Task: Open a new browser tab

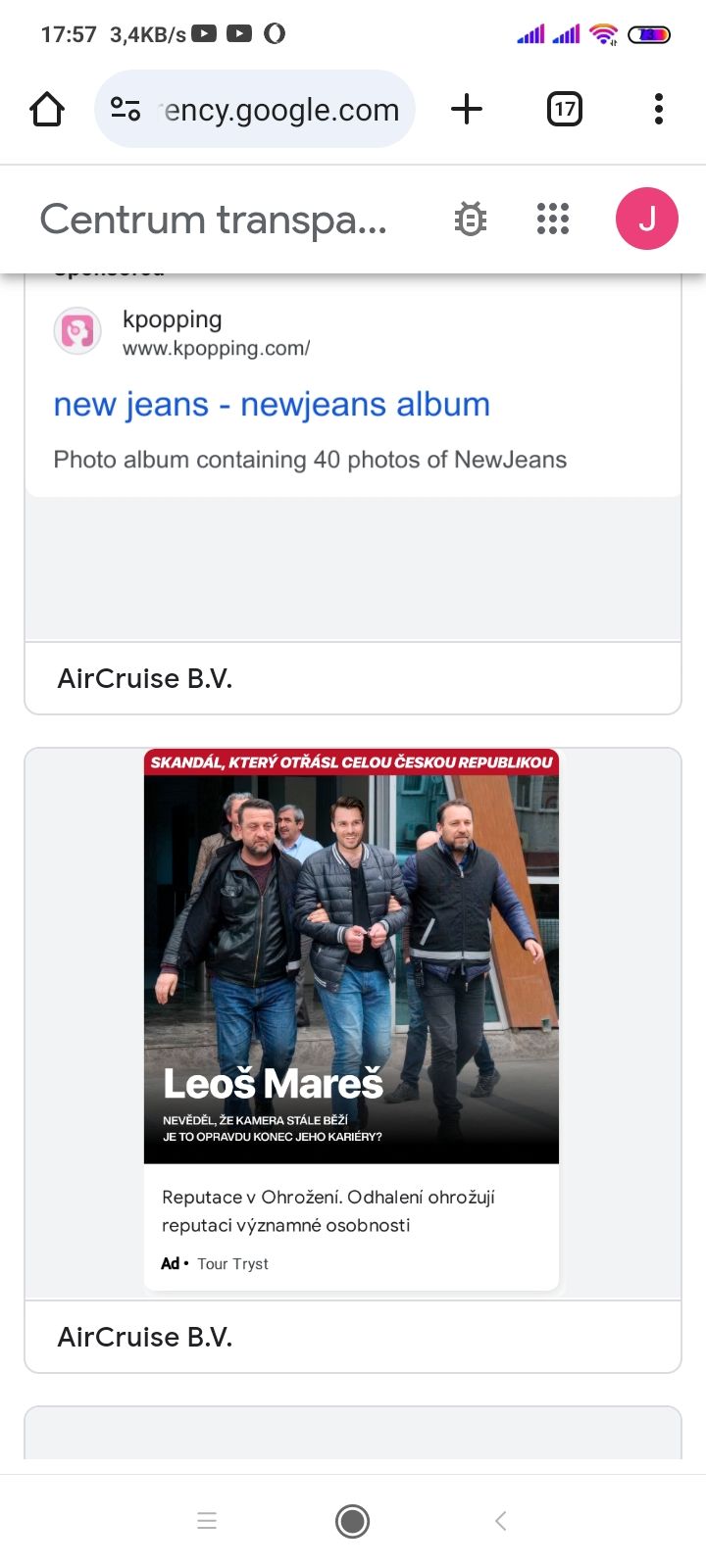Action: [x=467, y=109]
